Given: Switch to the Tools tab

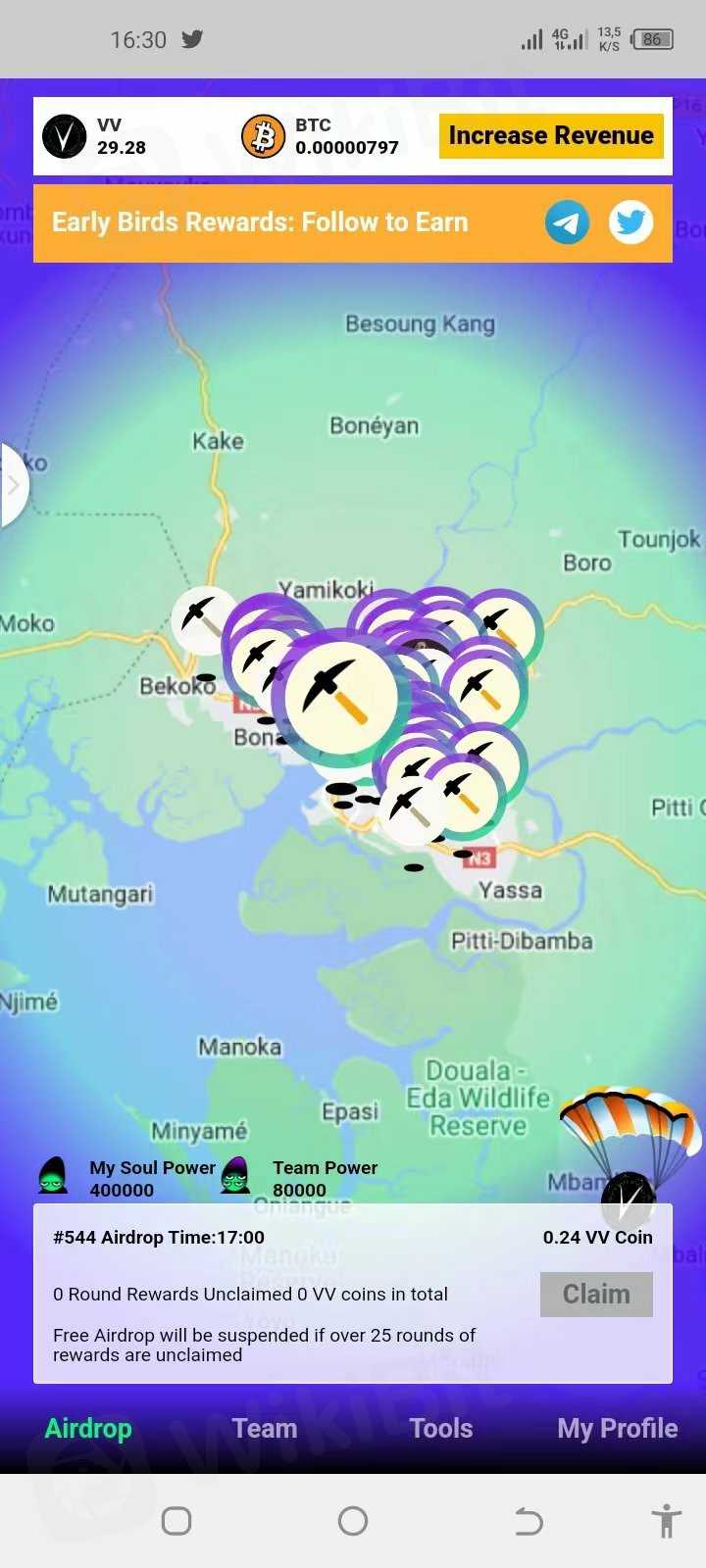Looking at the screenshot, I should point(441,1429).
